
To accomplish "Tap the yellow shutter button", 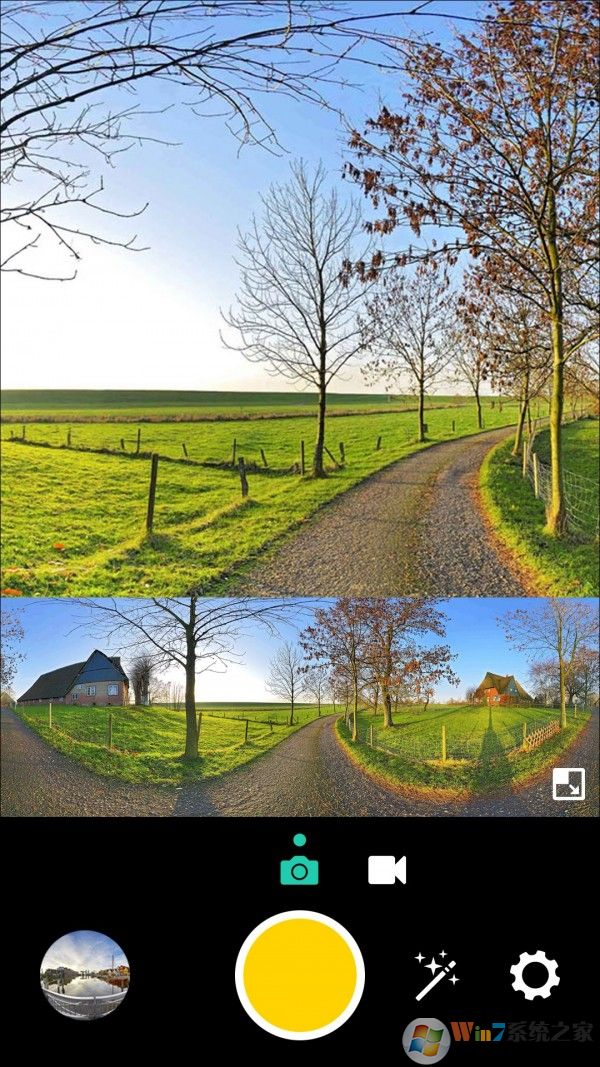I will (x=300, y=974).
